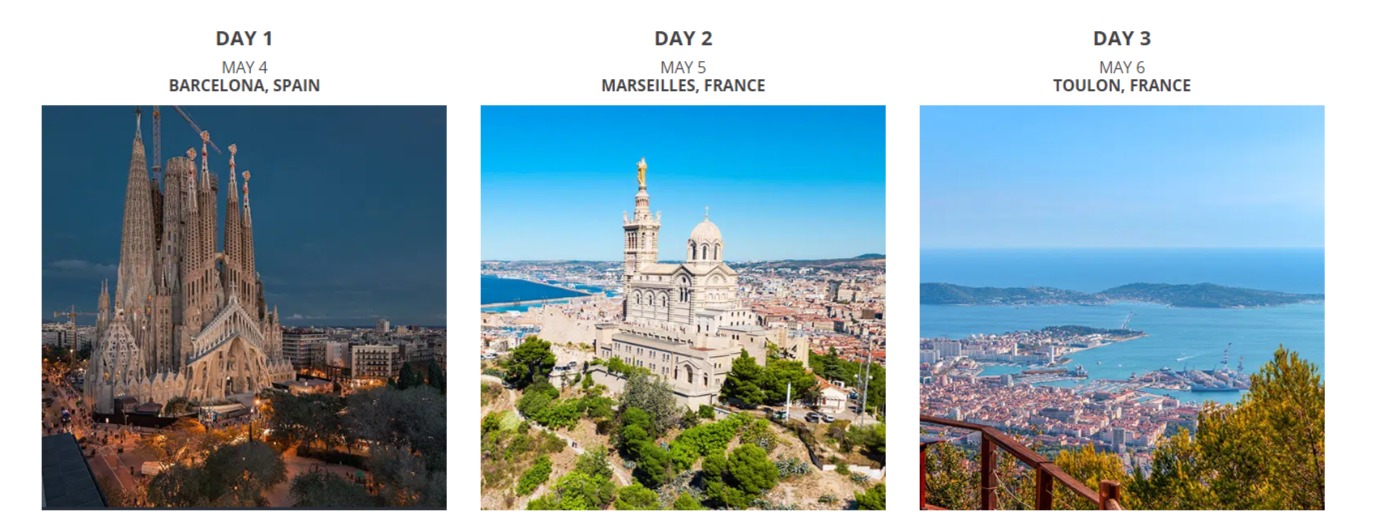The height and width of the screenshot is (519, 1382).
Task: Open the Day 1 Barcelona, Spain photo tile
Action: coord(244,307)
